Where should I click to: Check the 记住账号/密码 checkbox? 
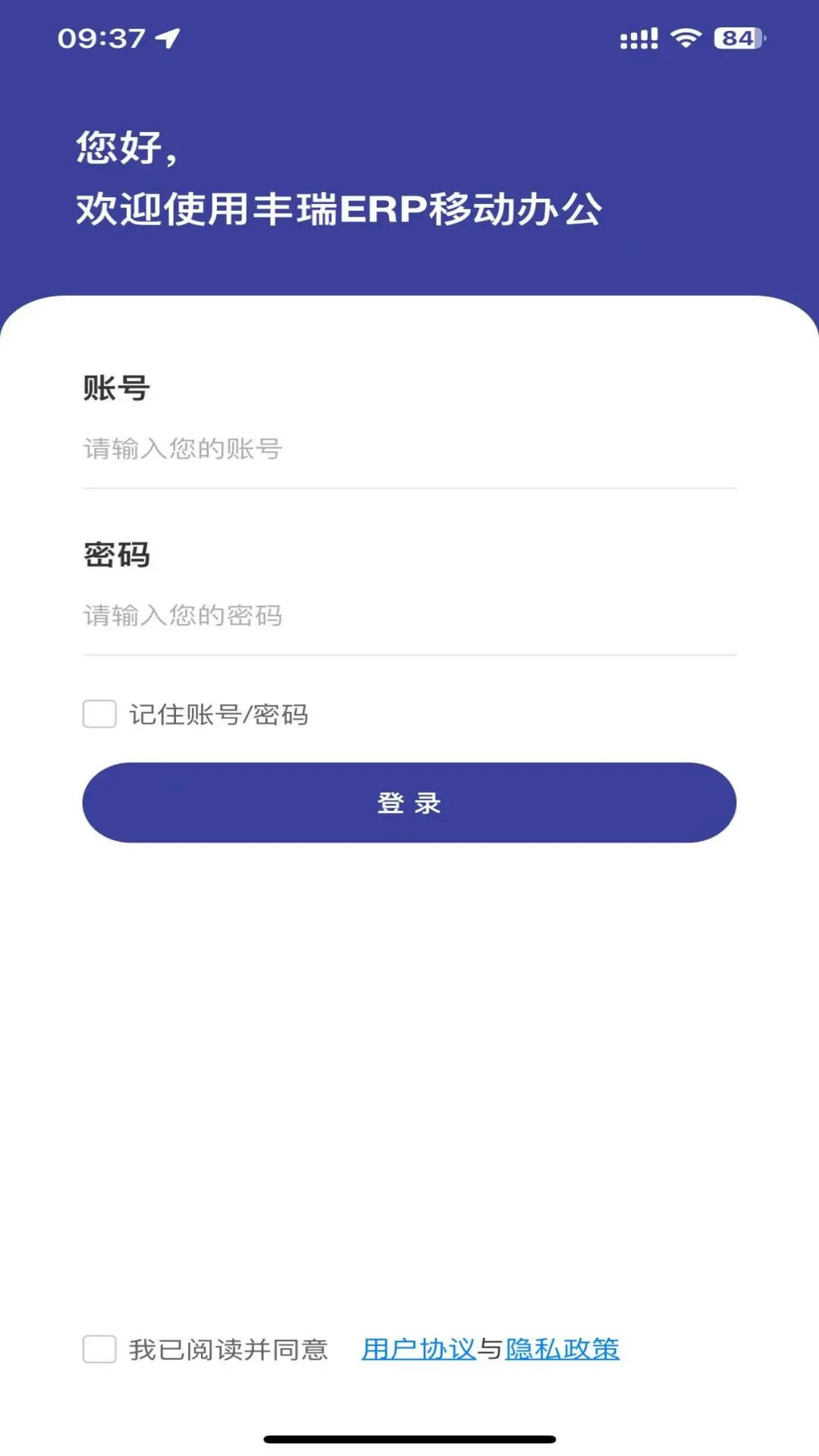point(99,714)
